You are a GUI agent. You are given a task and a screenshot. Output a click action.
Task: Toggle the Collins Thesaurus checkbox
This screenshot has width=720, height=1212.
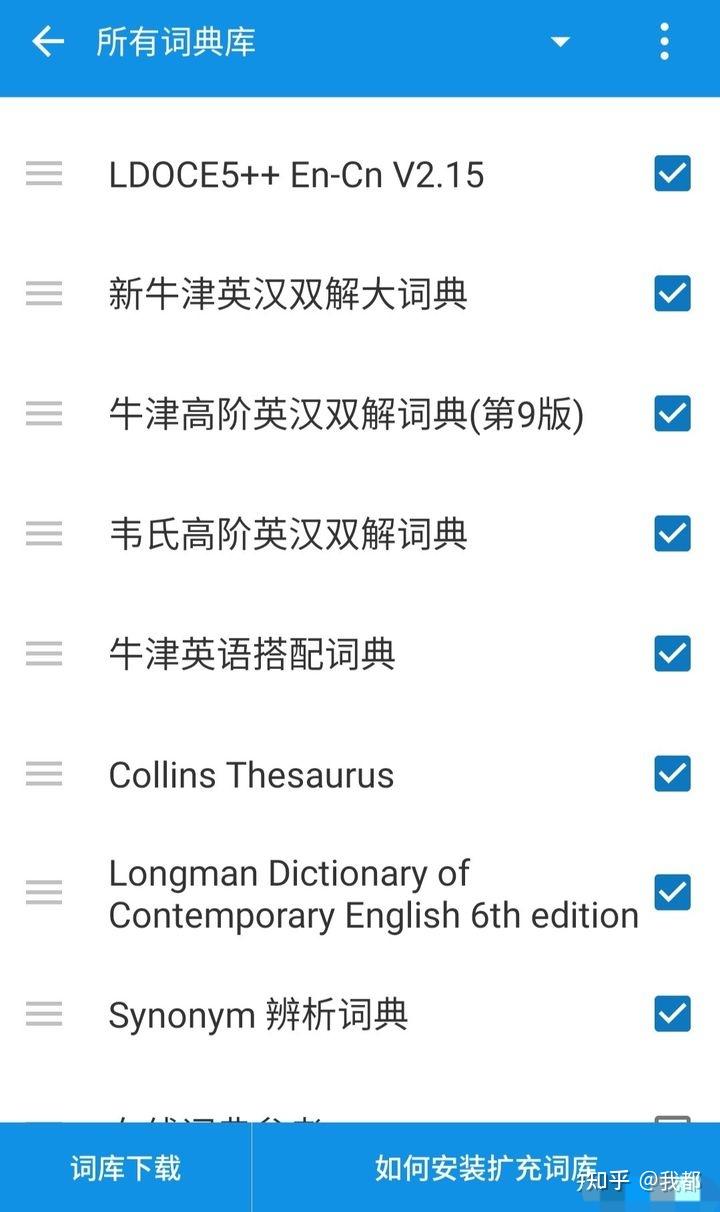coord(672,774)
